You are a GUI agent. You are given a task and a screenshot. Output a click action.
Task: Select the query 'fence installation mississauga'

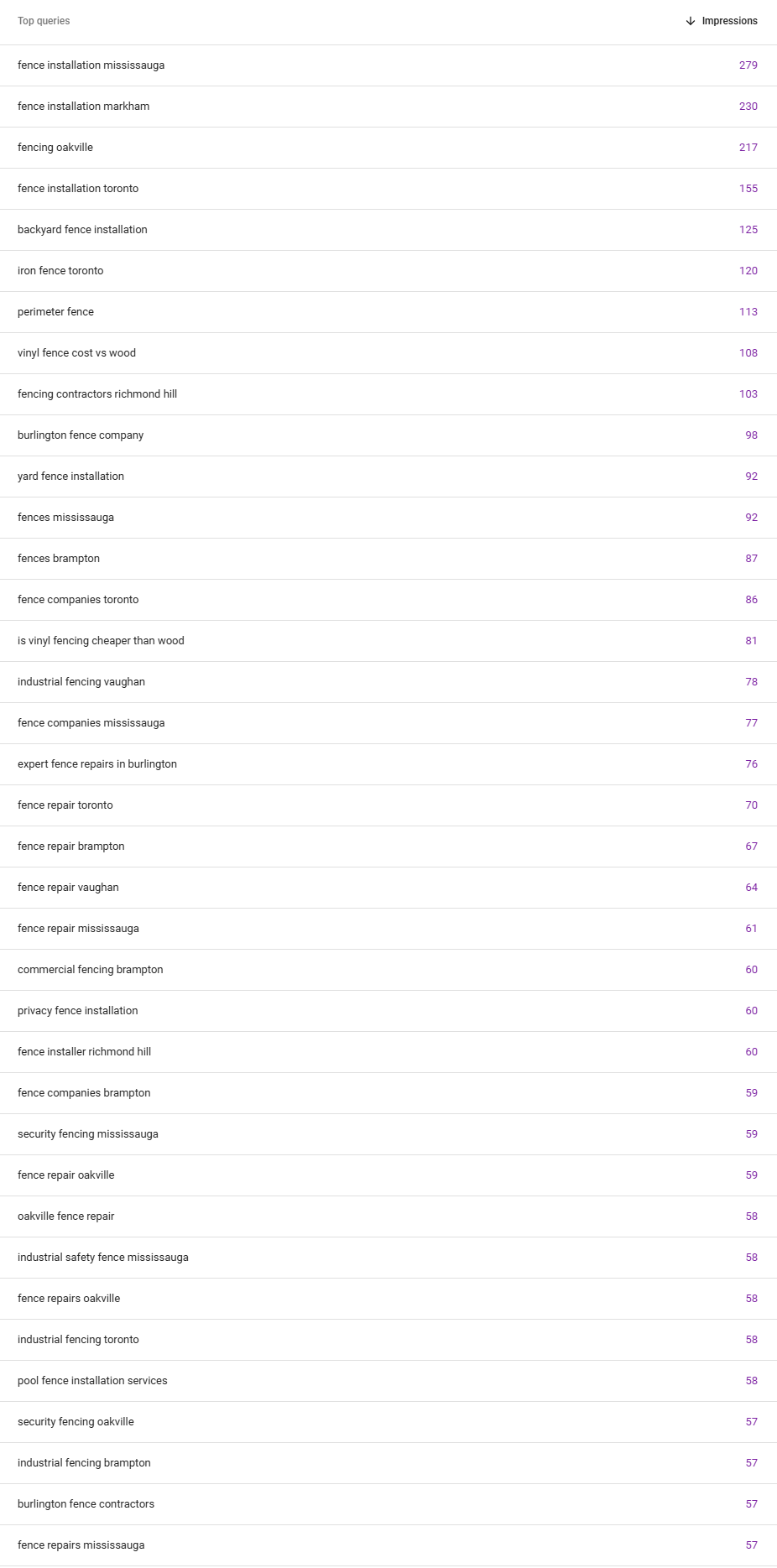pyautogui.click(x=91, y=65)
